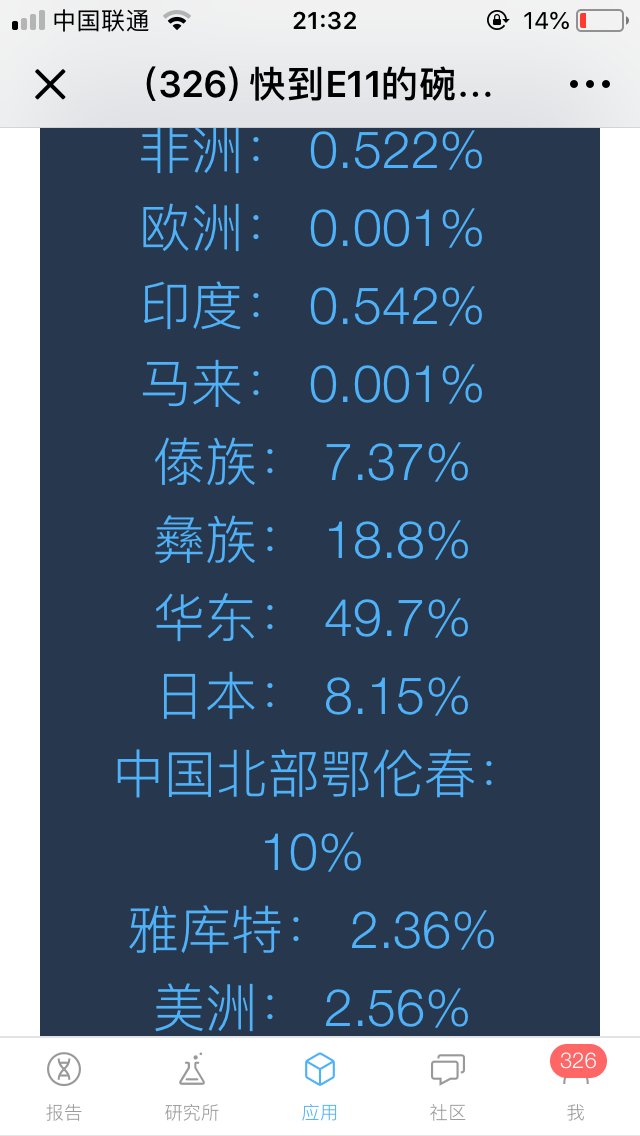The image size is (640, 1136).
Task: Open the 研究所 tab
Action: coord(191,1086)
